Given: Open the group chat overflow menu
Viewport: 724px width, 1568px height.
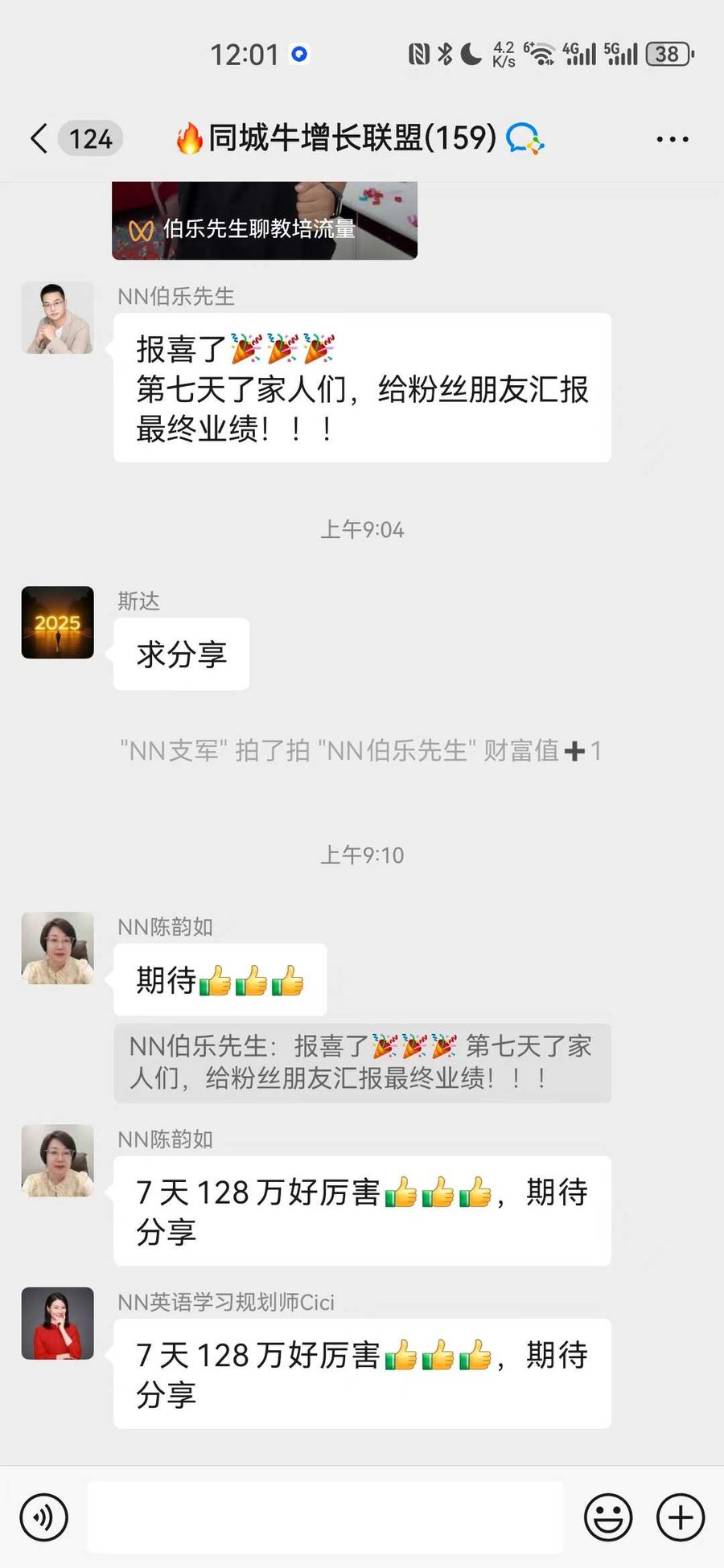Looking at the screenshot, I should point(673,139).
